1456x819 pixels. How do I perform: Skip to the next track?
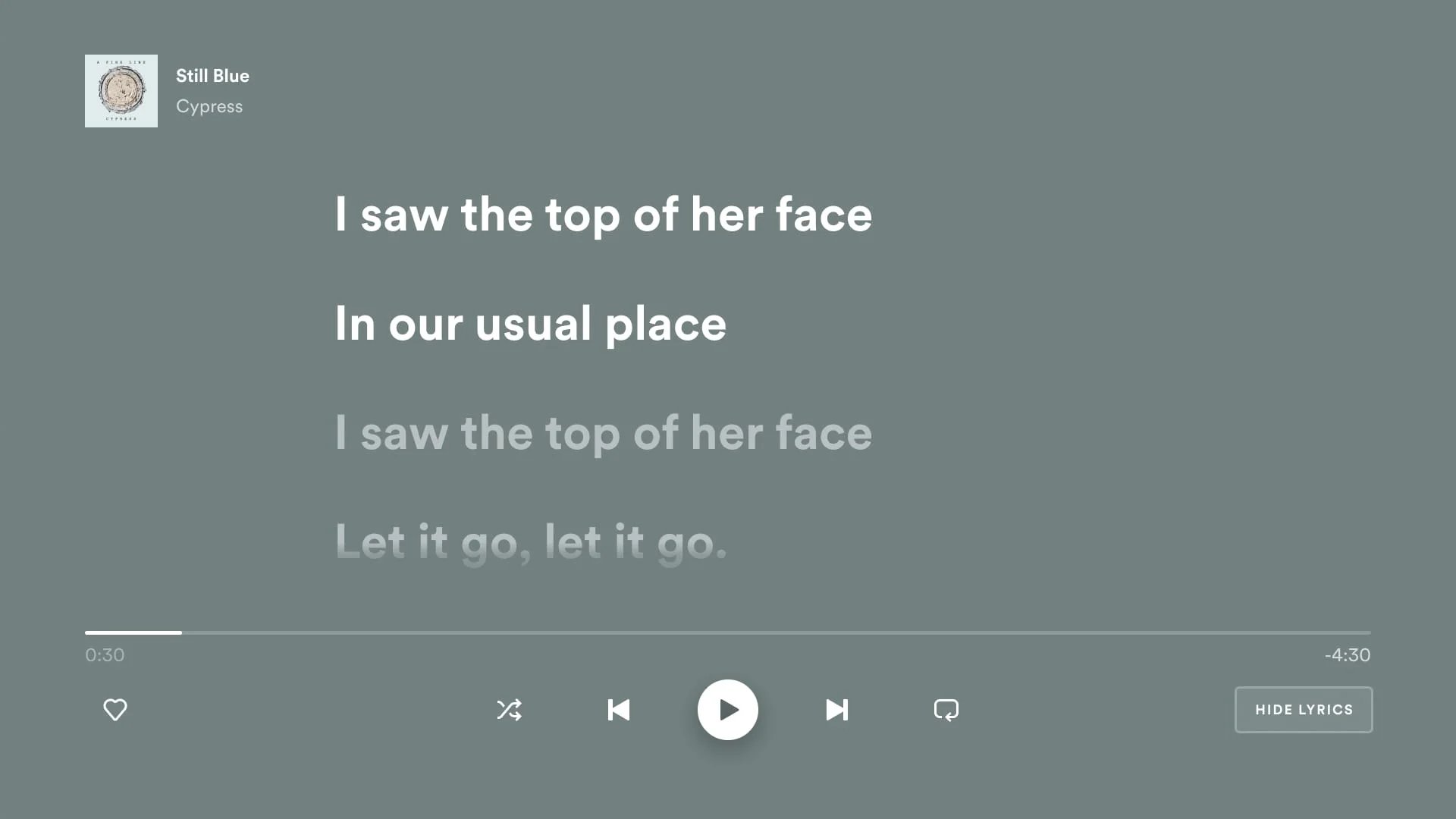click(836, 710)
